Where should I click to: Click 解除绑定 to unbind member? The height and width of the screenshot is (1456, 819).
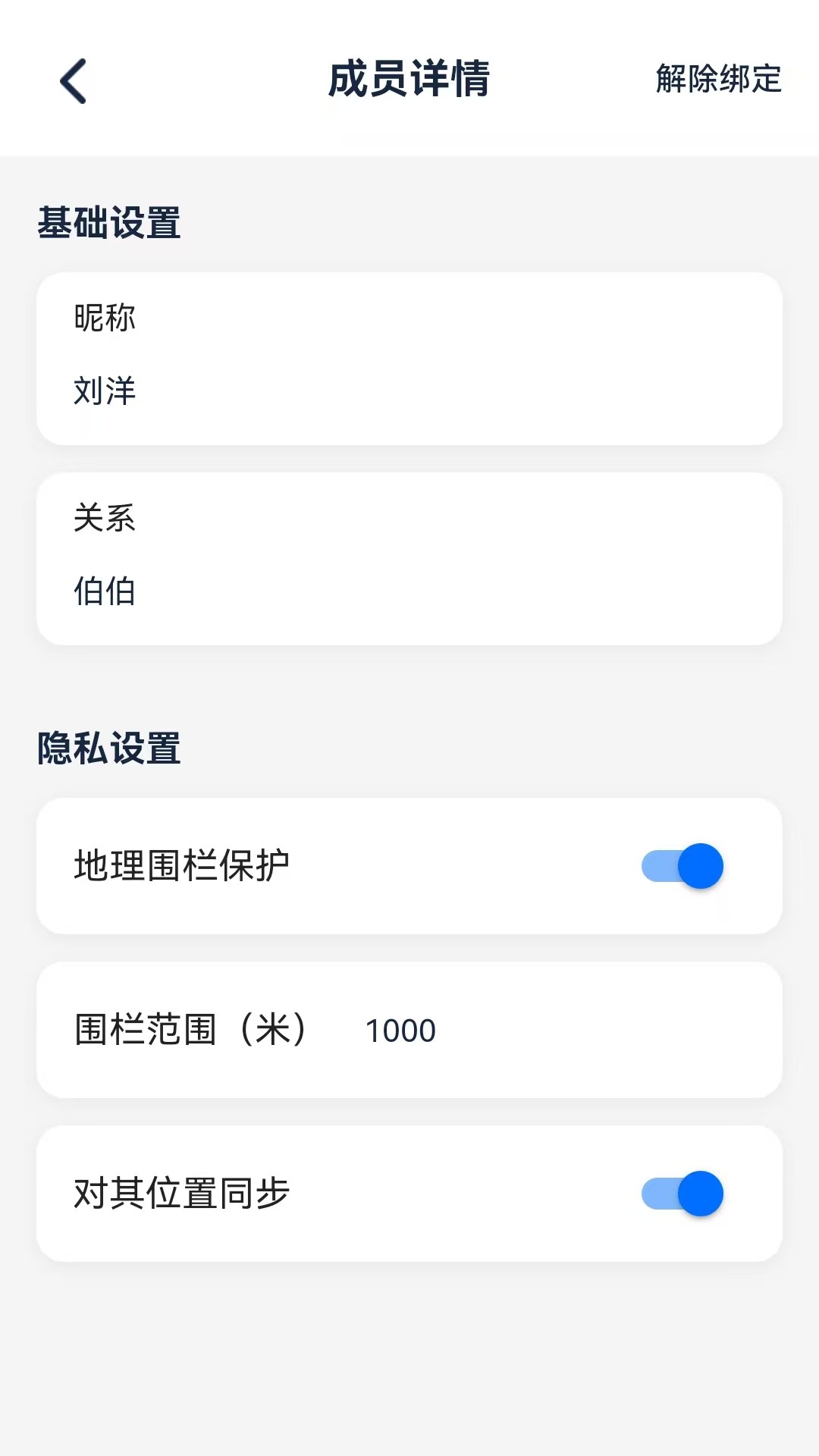[717, 81]
